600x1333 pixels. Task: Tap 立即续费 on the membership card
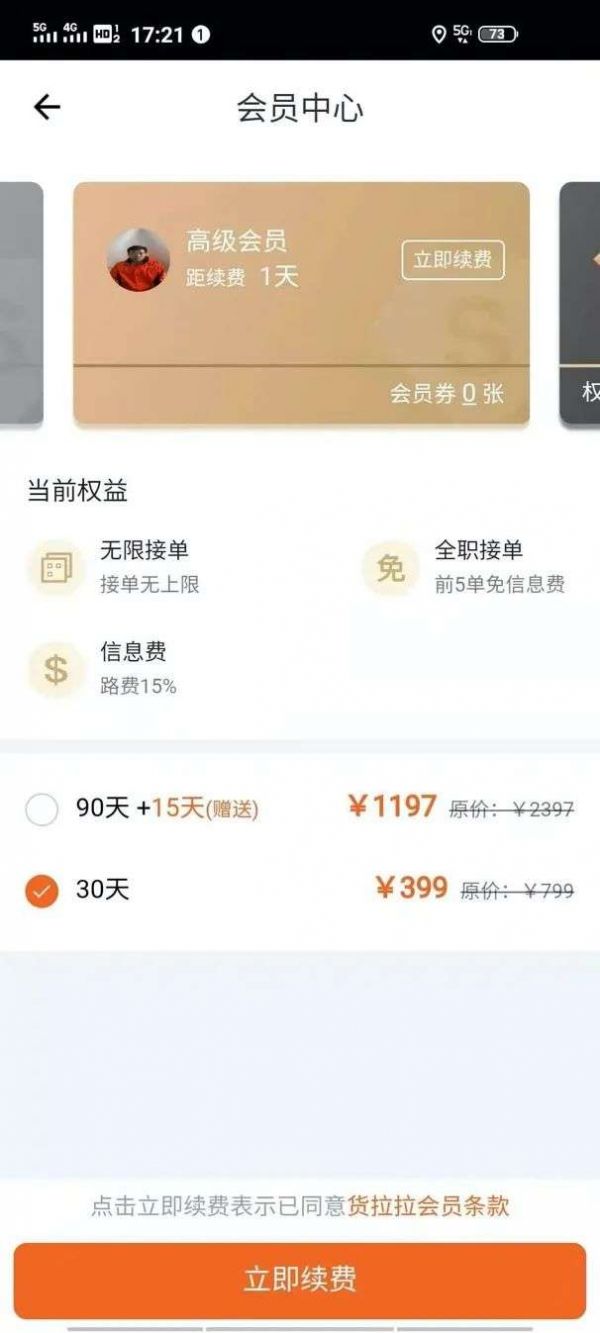click(x=453, y=260)
